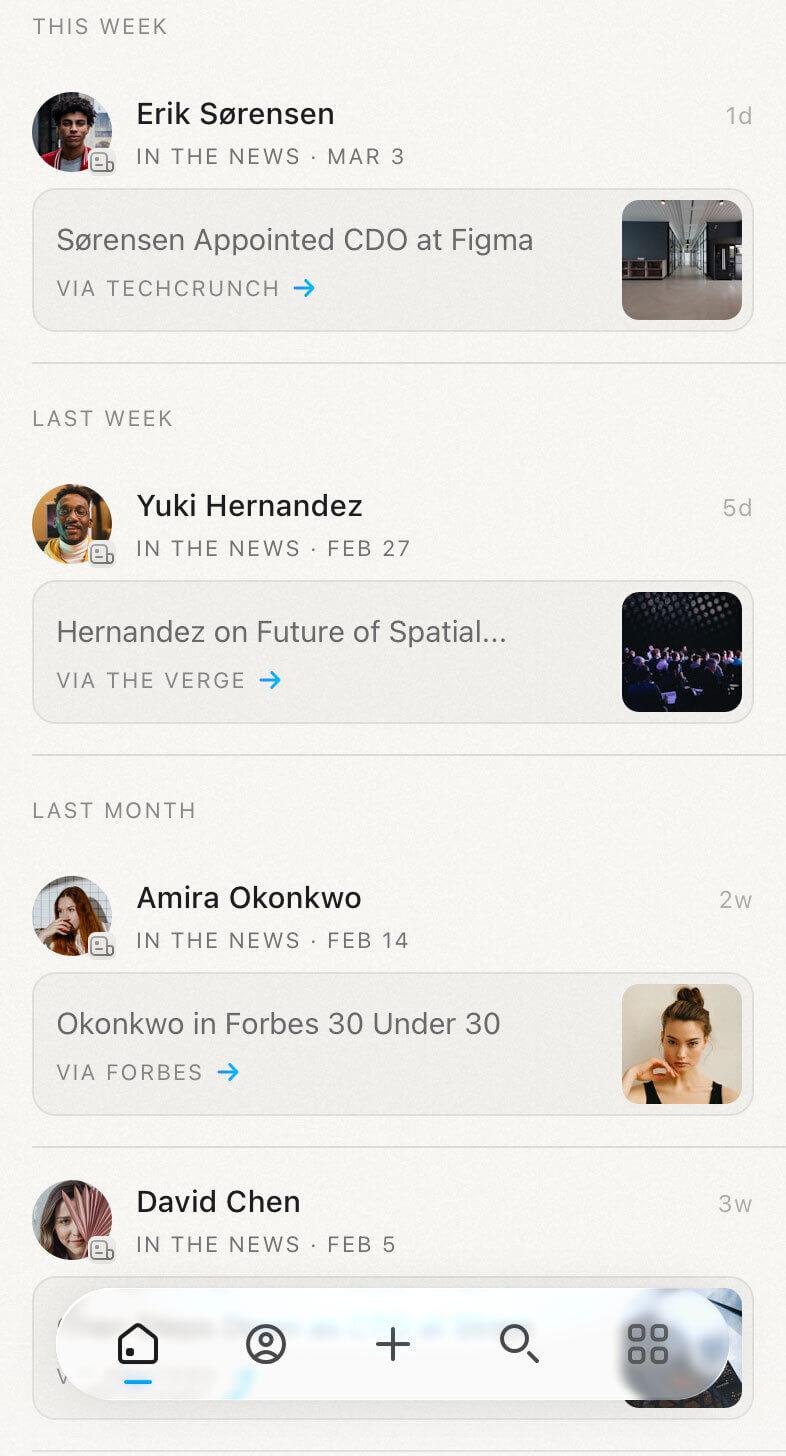
Task: Select Yuki Hernandez's name
Action: [249, 506]
